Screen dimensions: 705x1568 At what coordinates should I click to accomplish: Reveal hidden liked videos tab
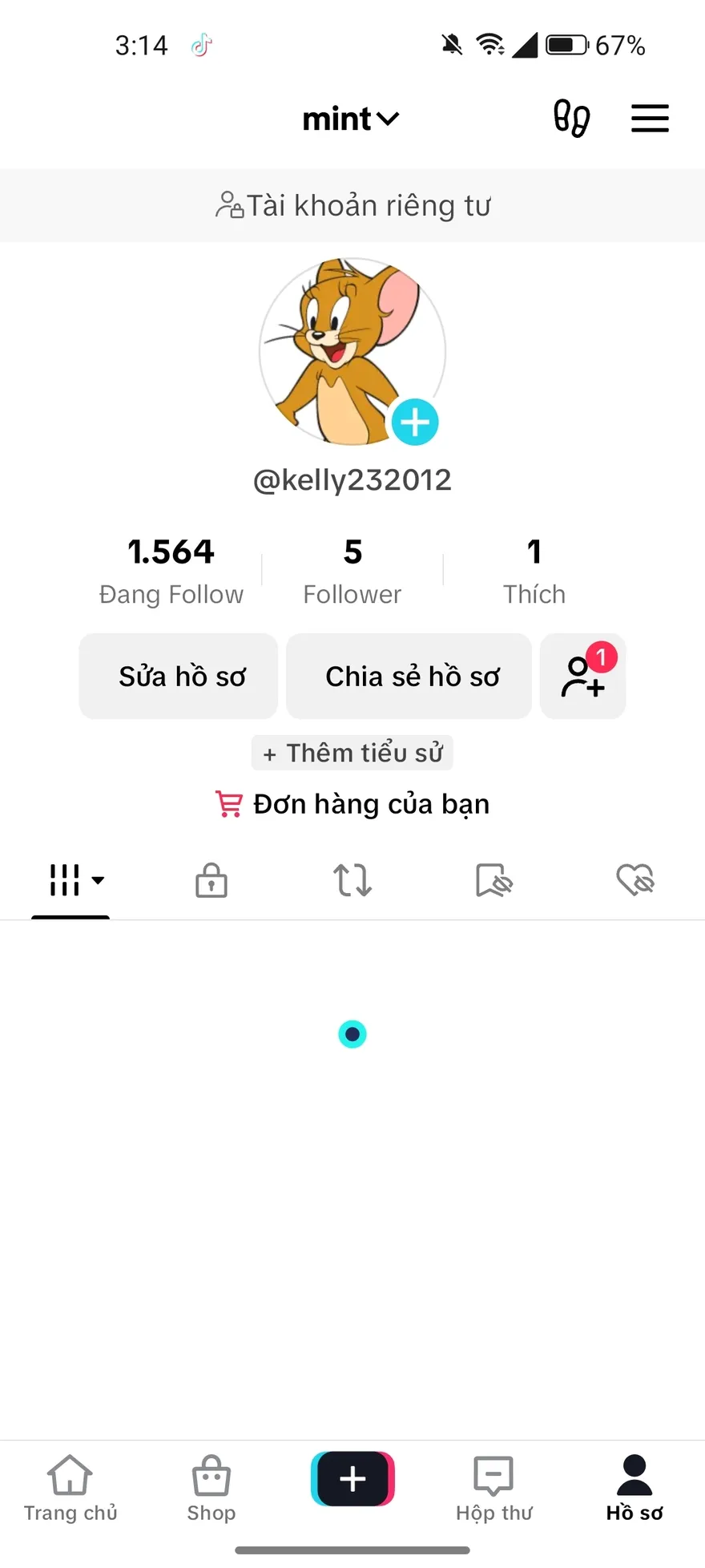tap(634, 879)
